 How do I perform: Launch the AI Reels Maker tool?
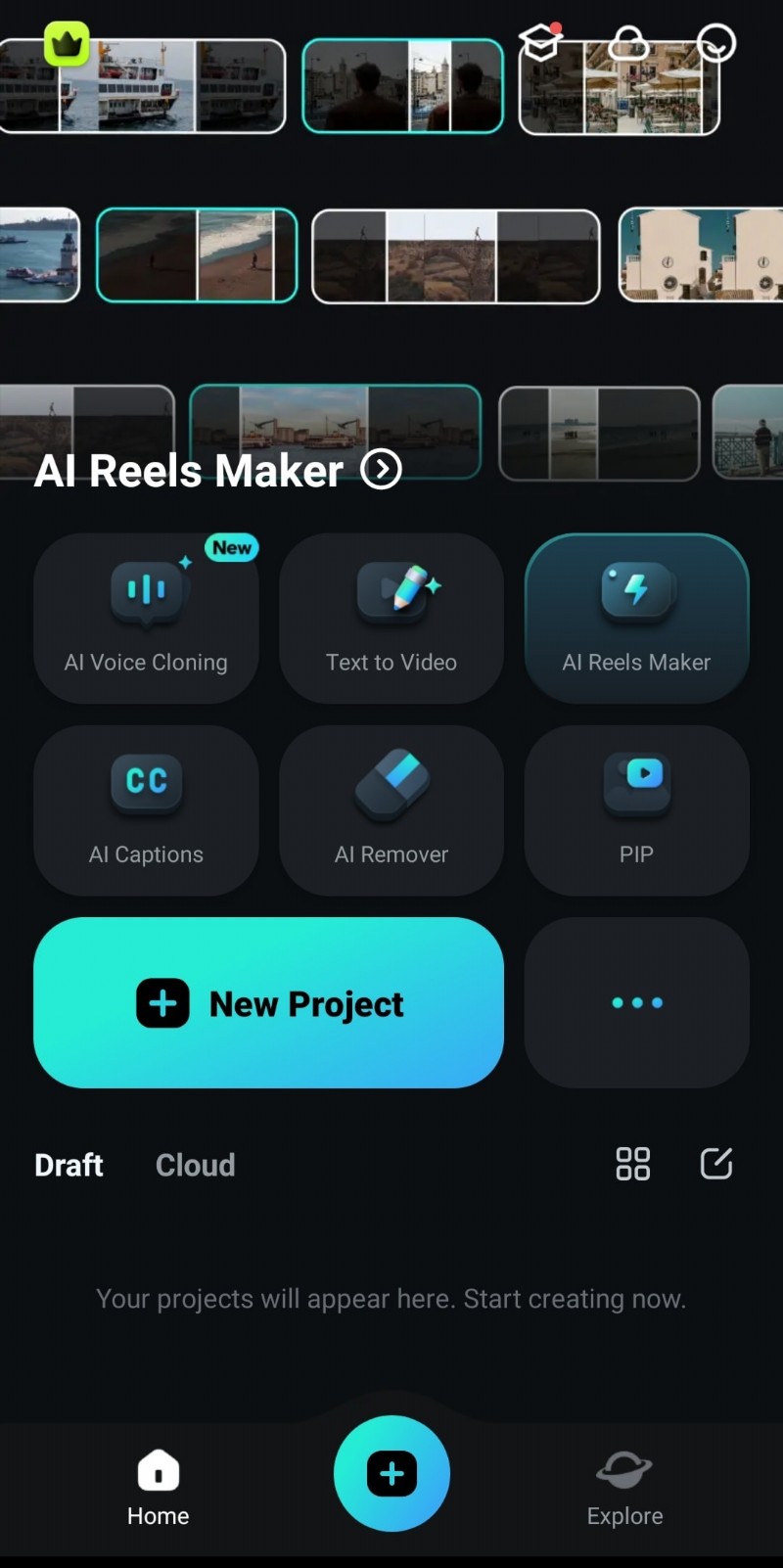(636, 618)
